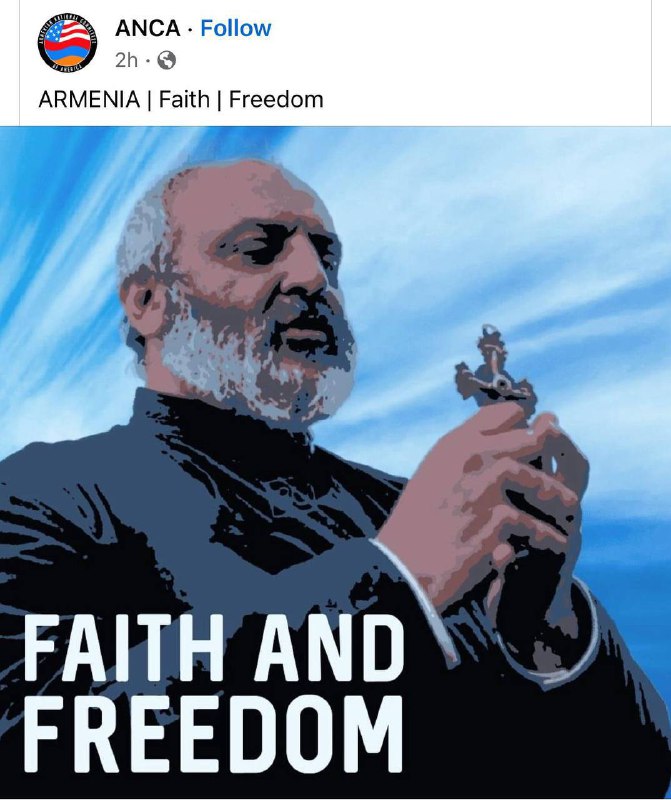Open ANCA's profile picture
The image size is (671, 800).
tap(69, 43)
